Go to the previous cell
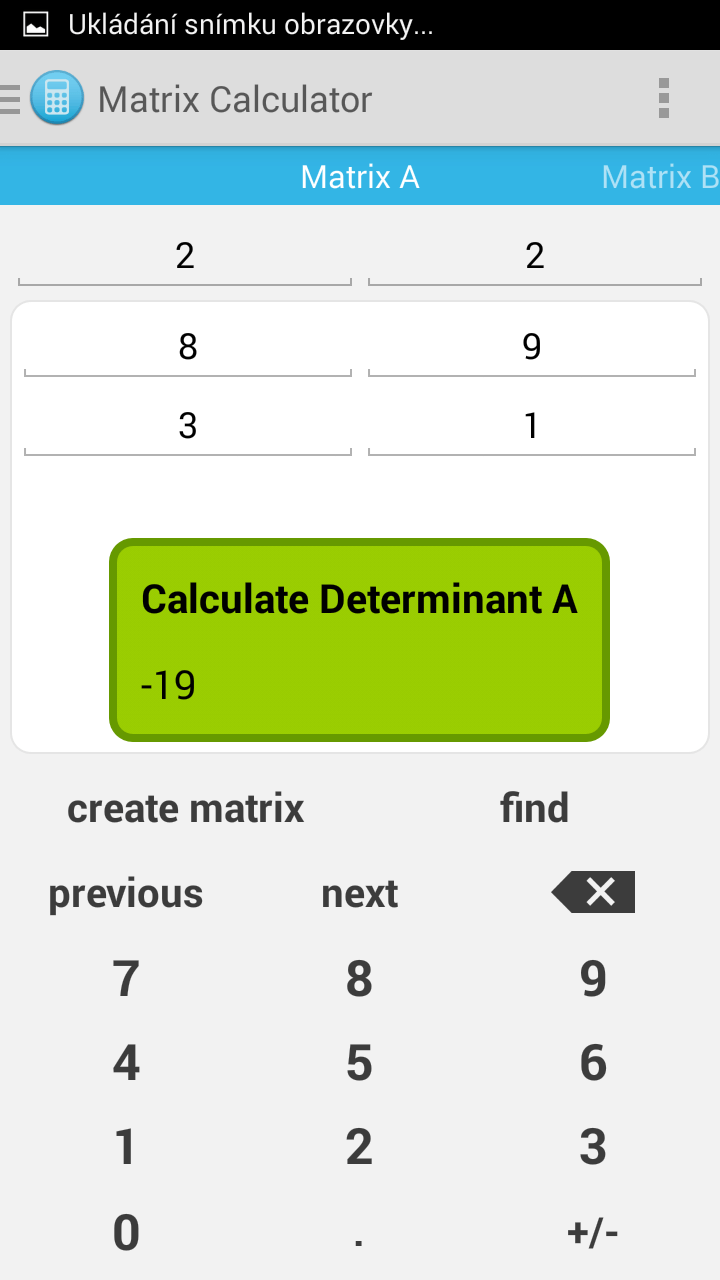The image size is (720, 1280). 126,893
